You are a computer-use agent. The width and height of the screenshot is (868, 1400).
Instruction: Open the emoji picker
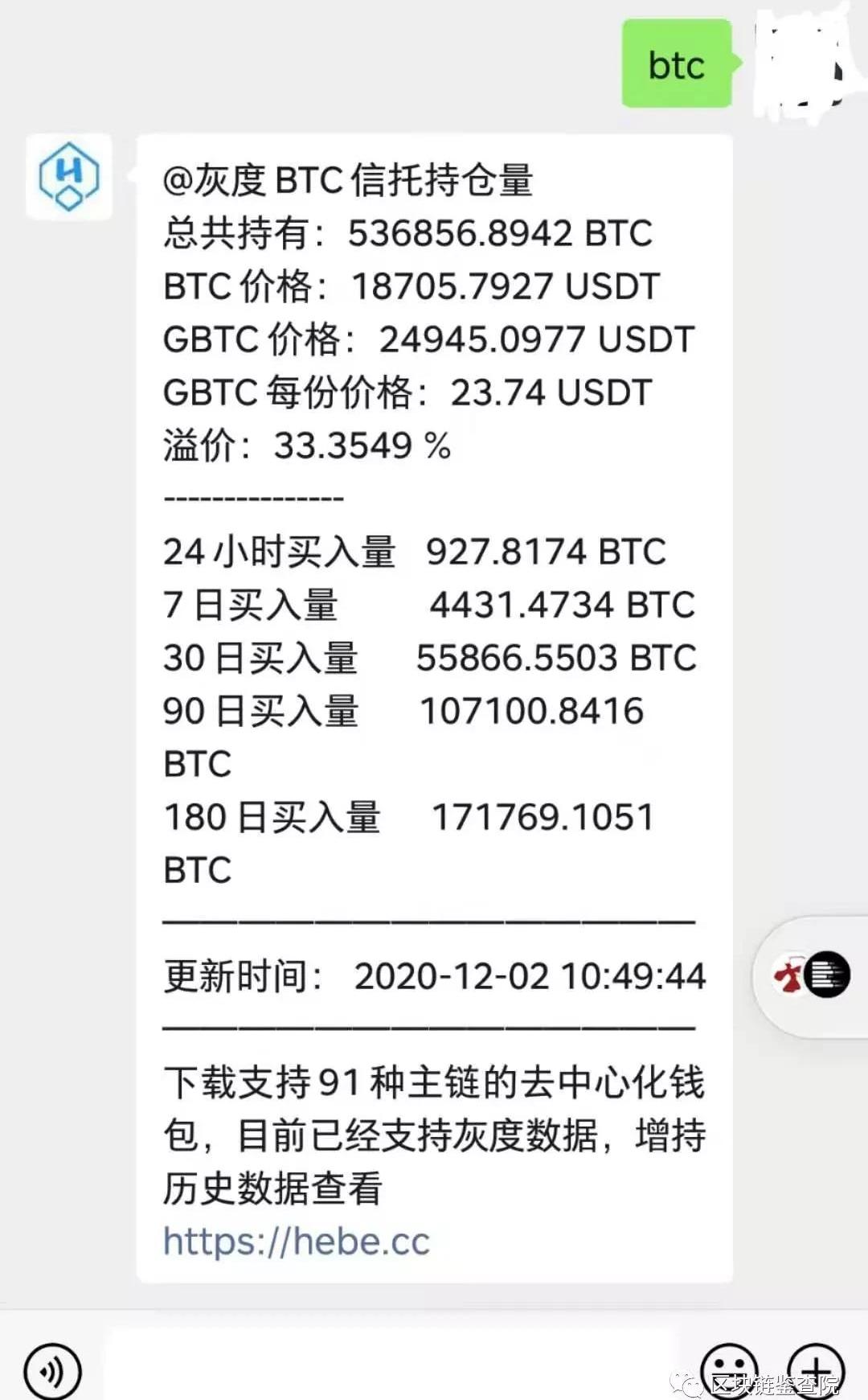pyautogui.click(x=729, y=1371)
